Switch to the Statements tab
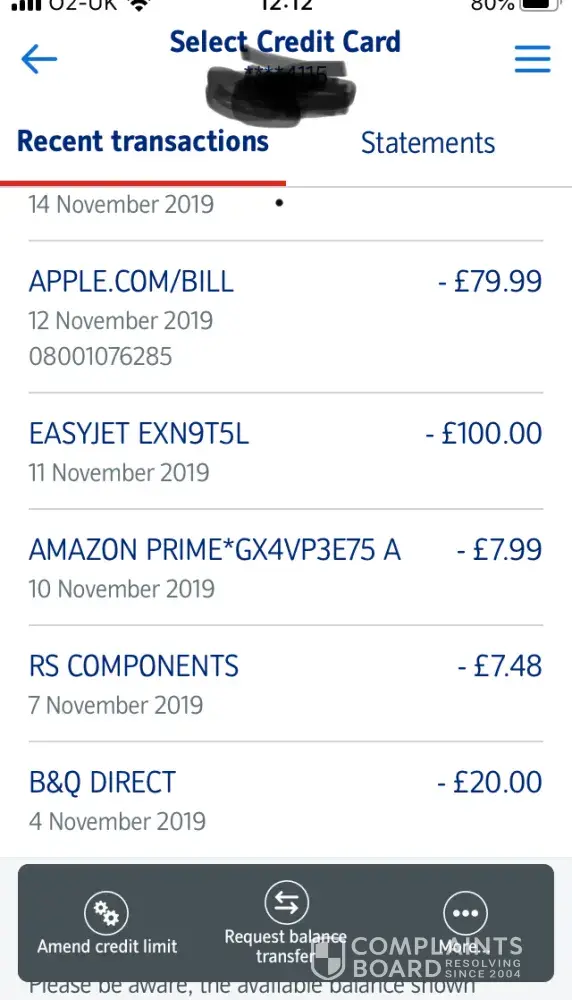Image resolution: width=572 pixels, height=1000 pixels. (x=428, y=143)
